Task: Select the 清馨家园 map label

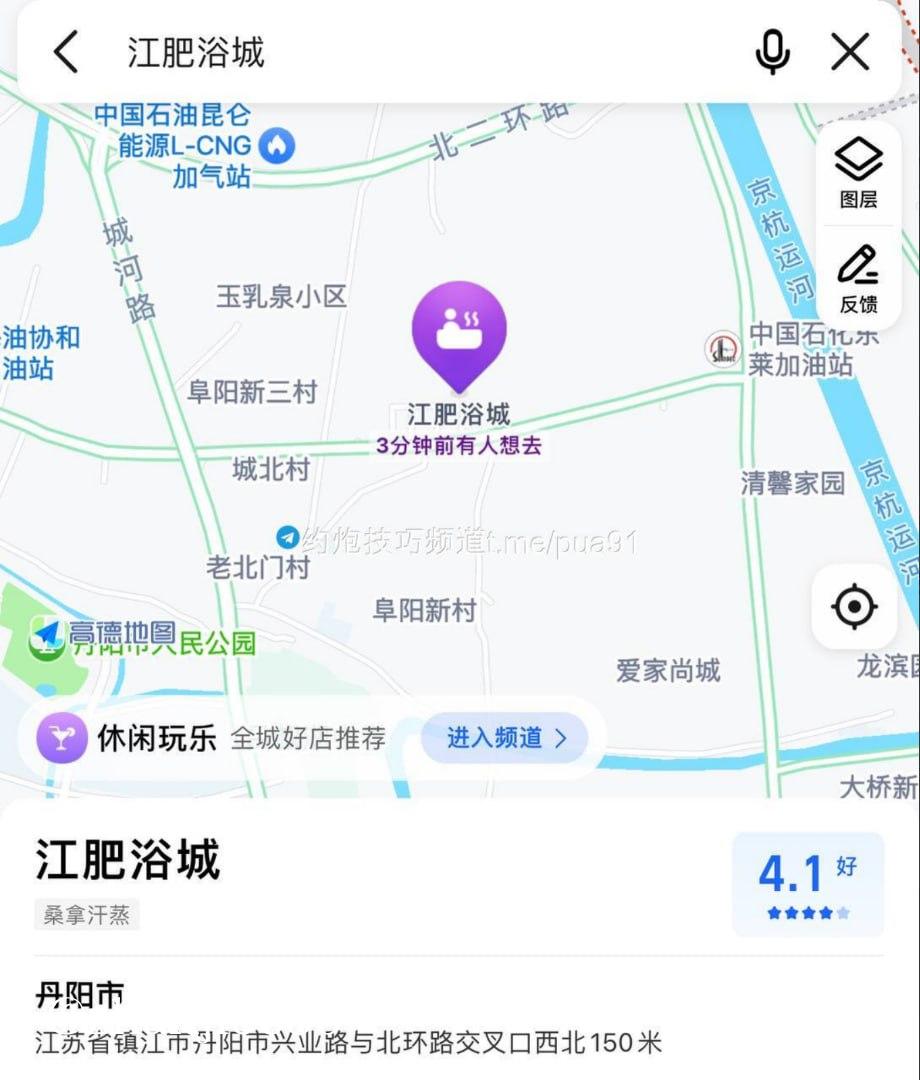Action: [x=793, y=483]
